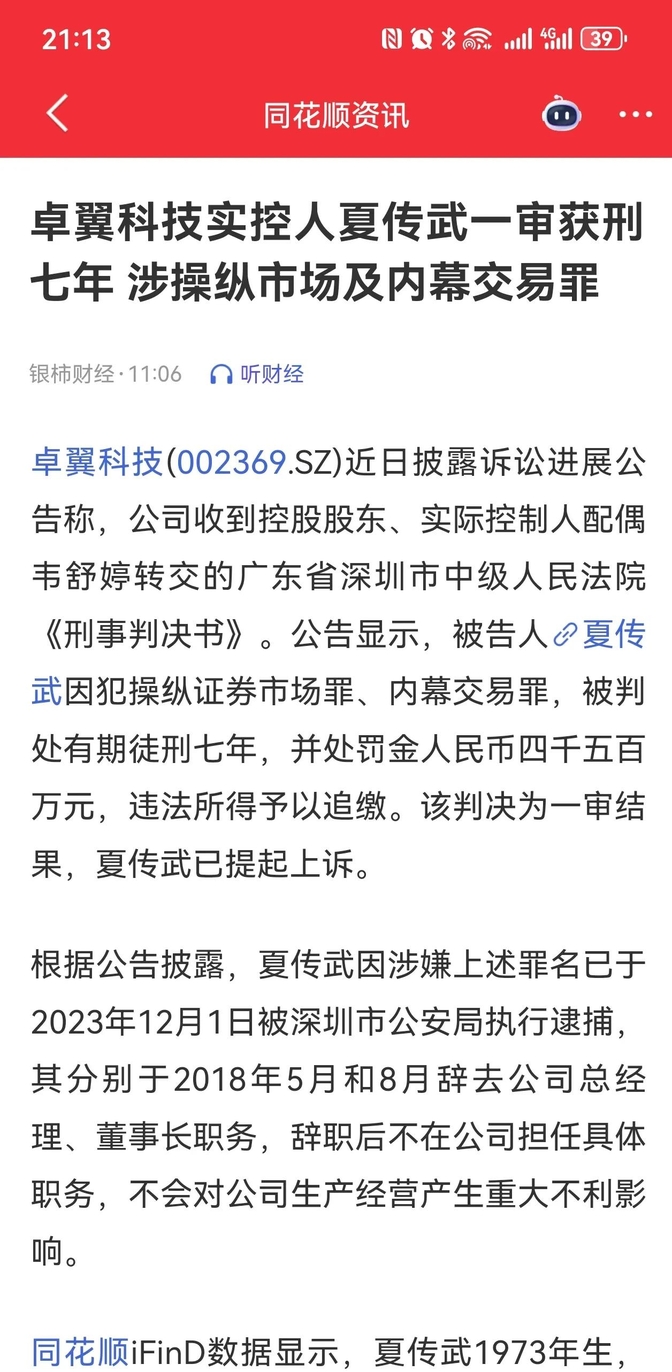672x1372 pixels.
Task: Open the 卓翼科技 stock link
Action: (x=97, y=462)
